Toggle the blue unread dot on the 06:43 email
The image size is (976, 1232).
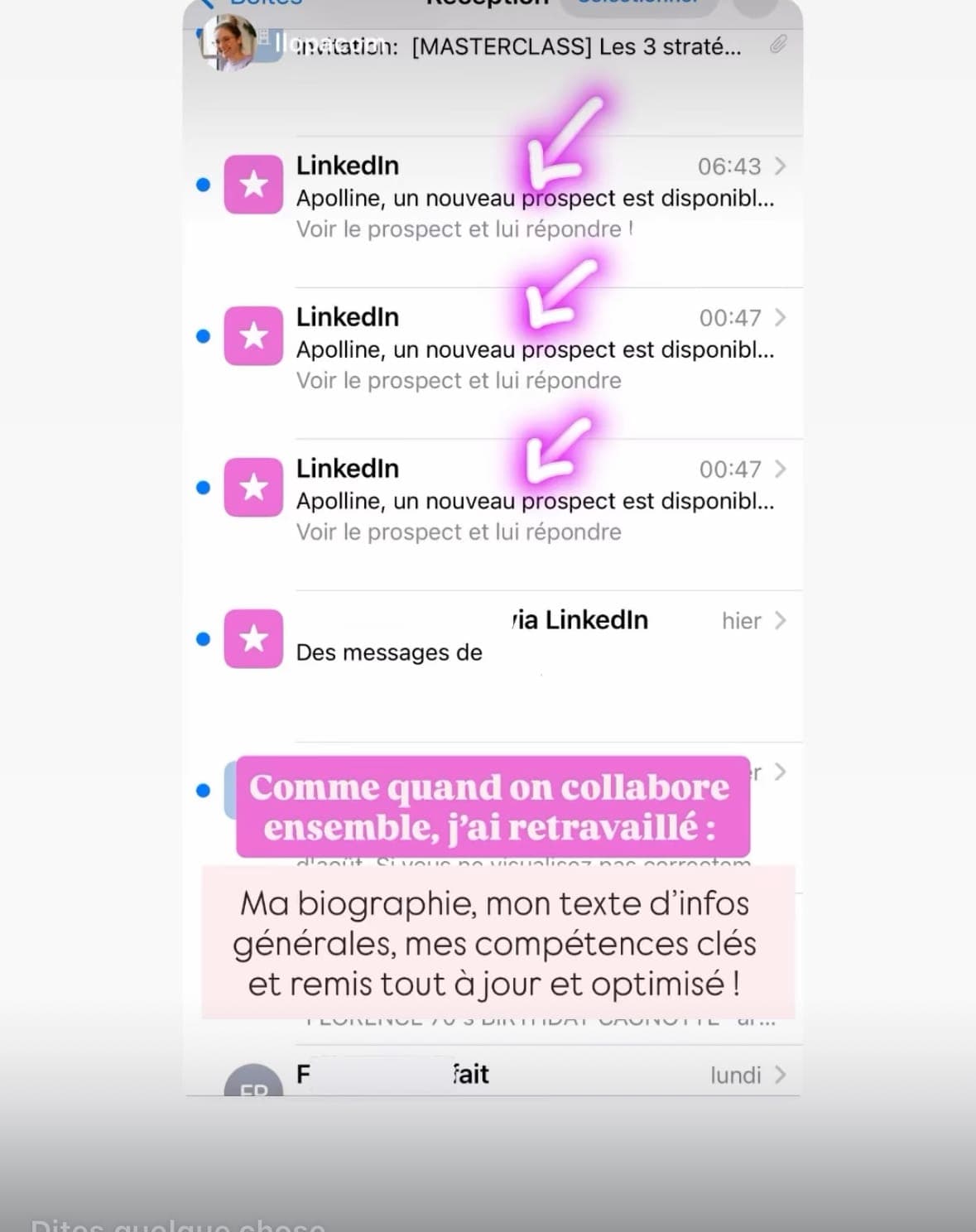point(201,184)
